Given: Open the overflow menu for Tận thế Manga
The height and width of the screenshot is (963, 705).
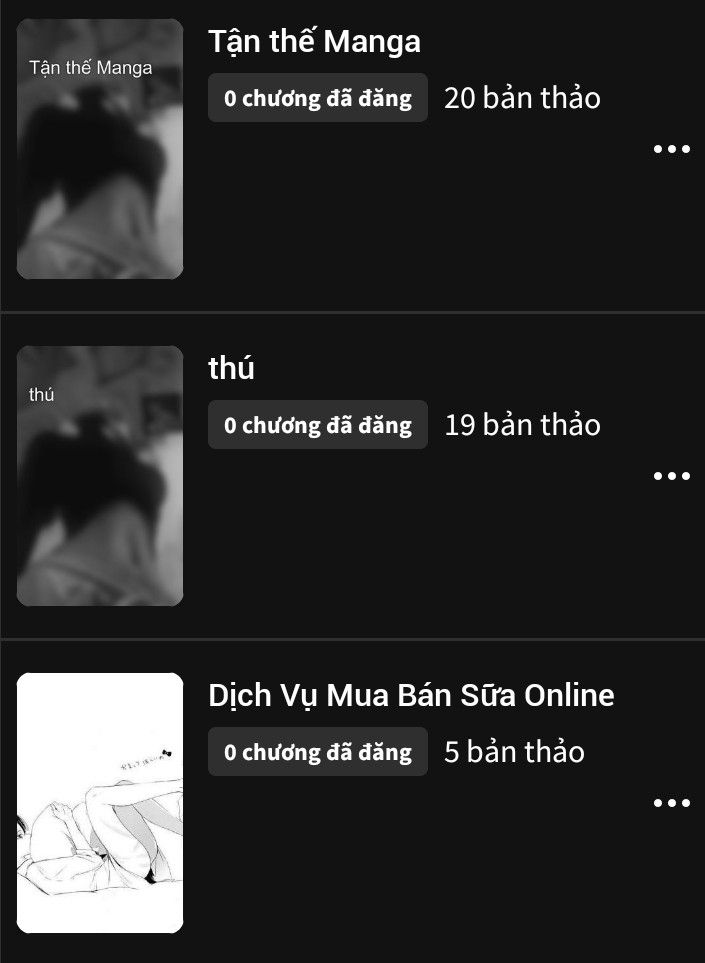Looking at the screenshot, I should [x=671, y=149].
